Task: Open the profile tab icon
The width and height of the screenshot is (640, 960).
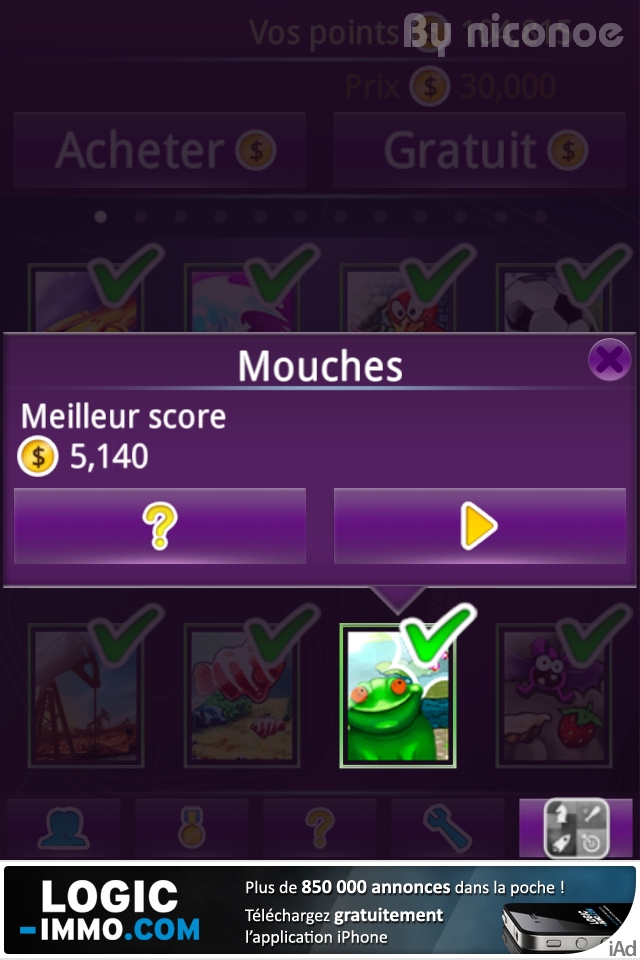Action: (64, 828)
